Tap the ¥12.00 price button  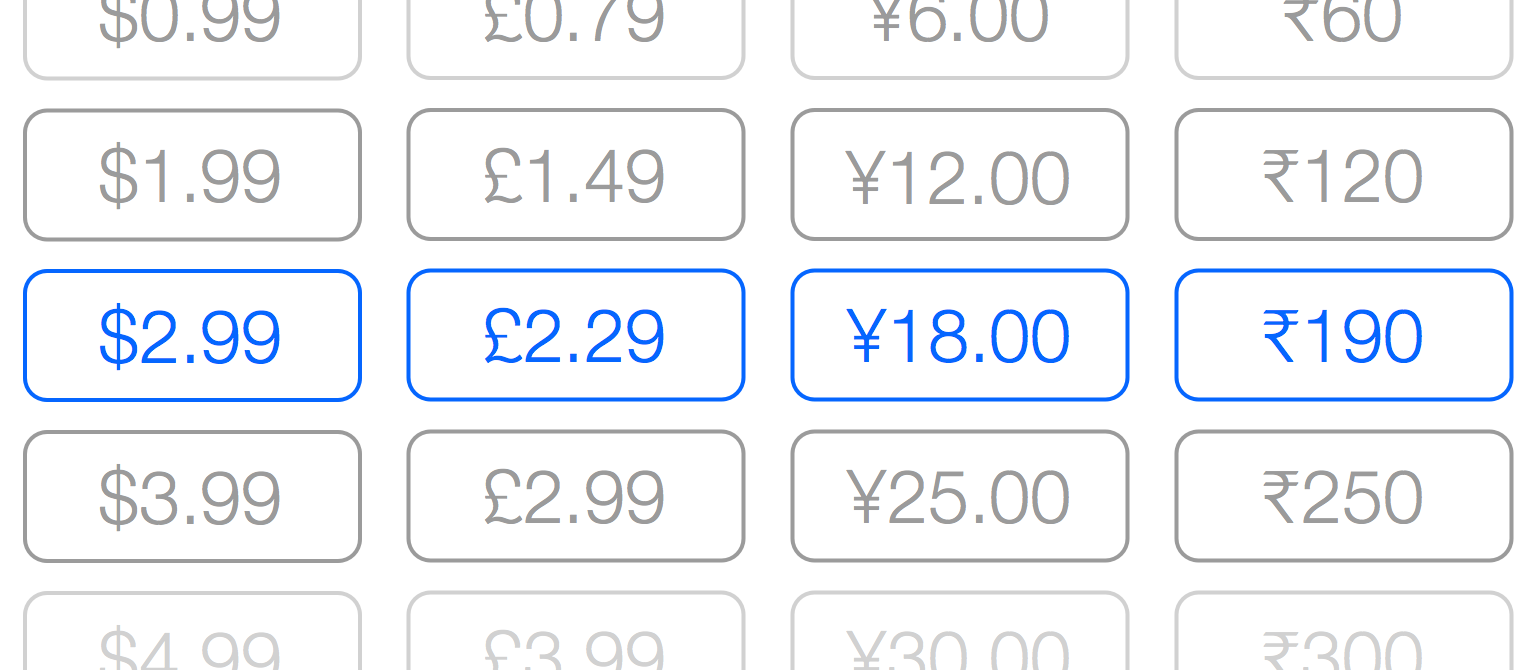tap(960, 175)
